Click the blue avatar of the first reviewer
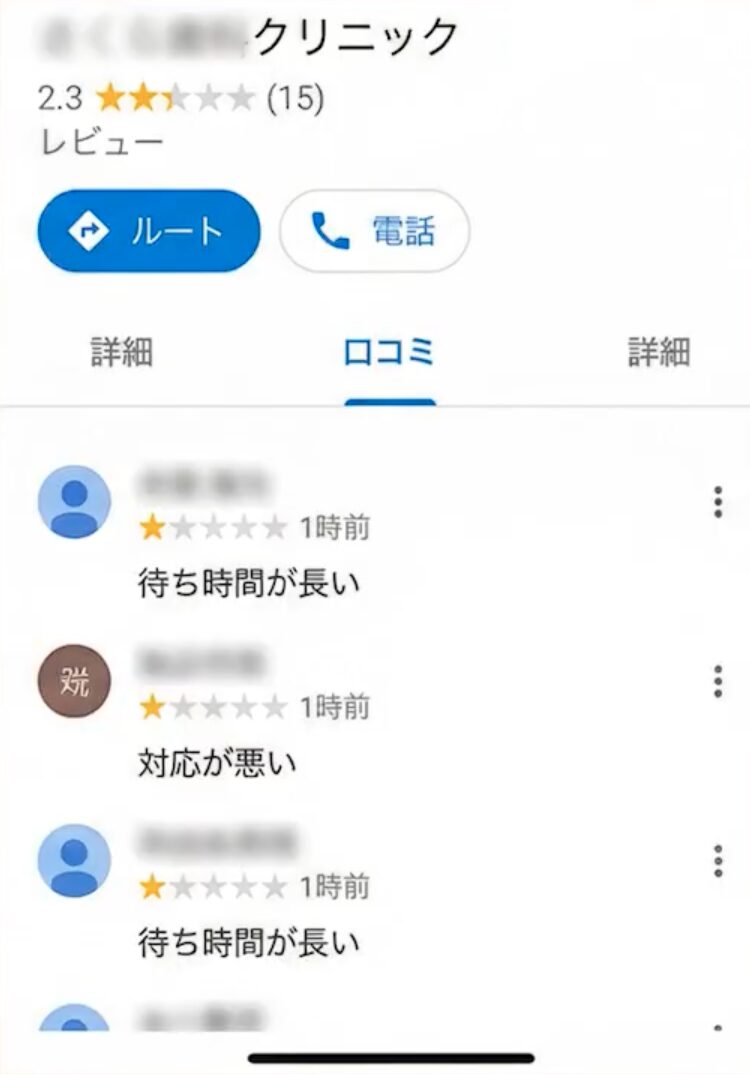The image size is (750, 1074). [73, 502]
